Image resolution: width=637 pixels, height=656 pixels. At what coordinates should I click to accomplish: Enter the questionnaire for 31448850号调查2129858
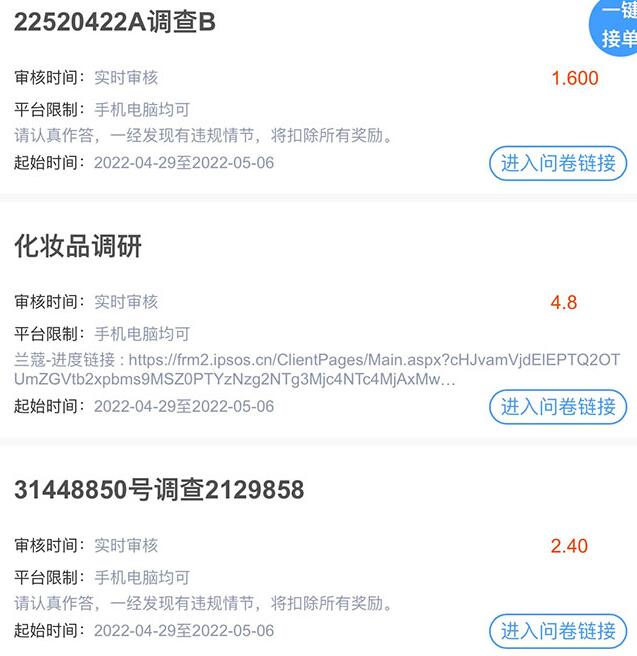click(558, 631)
